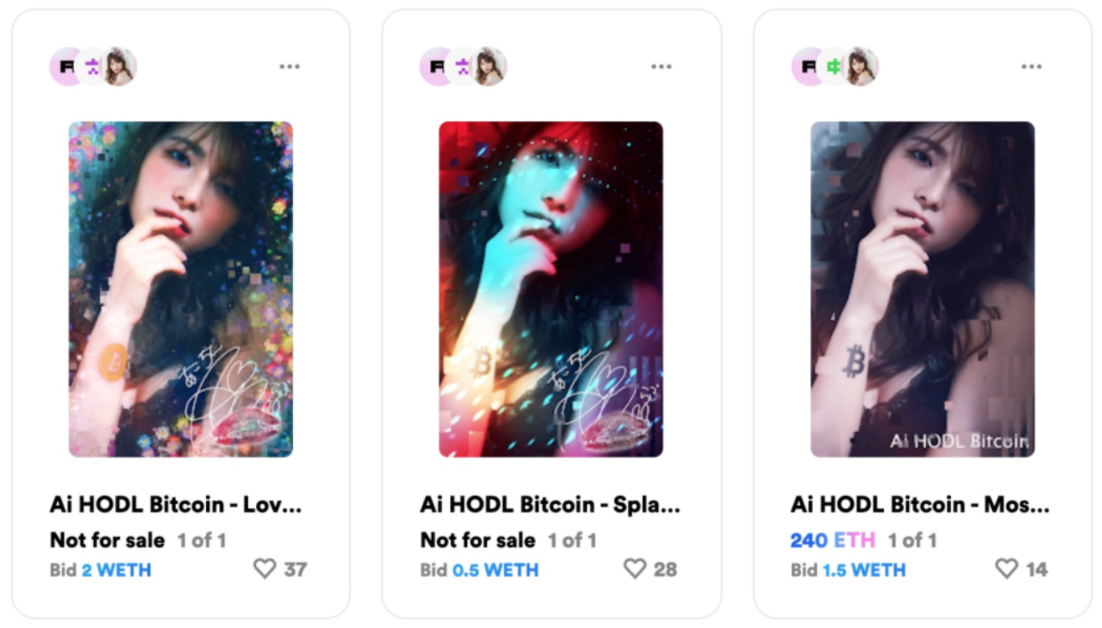
Task: View creator avatars on the Spla... card
Action: [463, 67]
